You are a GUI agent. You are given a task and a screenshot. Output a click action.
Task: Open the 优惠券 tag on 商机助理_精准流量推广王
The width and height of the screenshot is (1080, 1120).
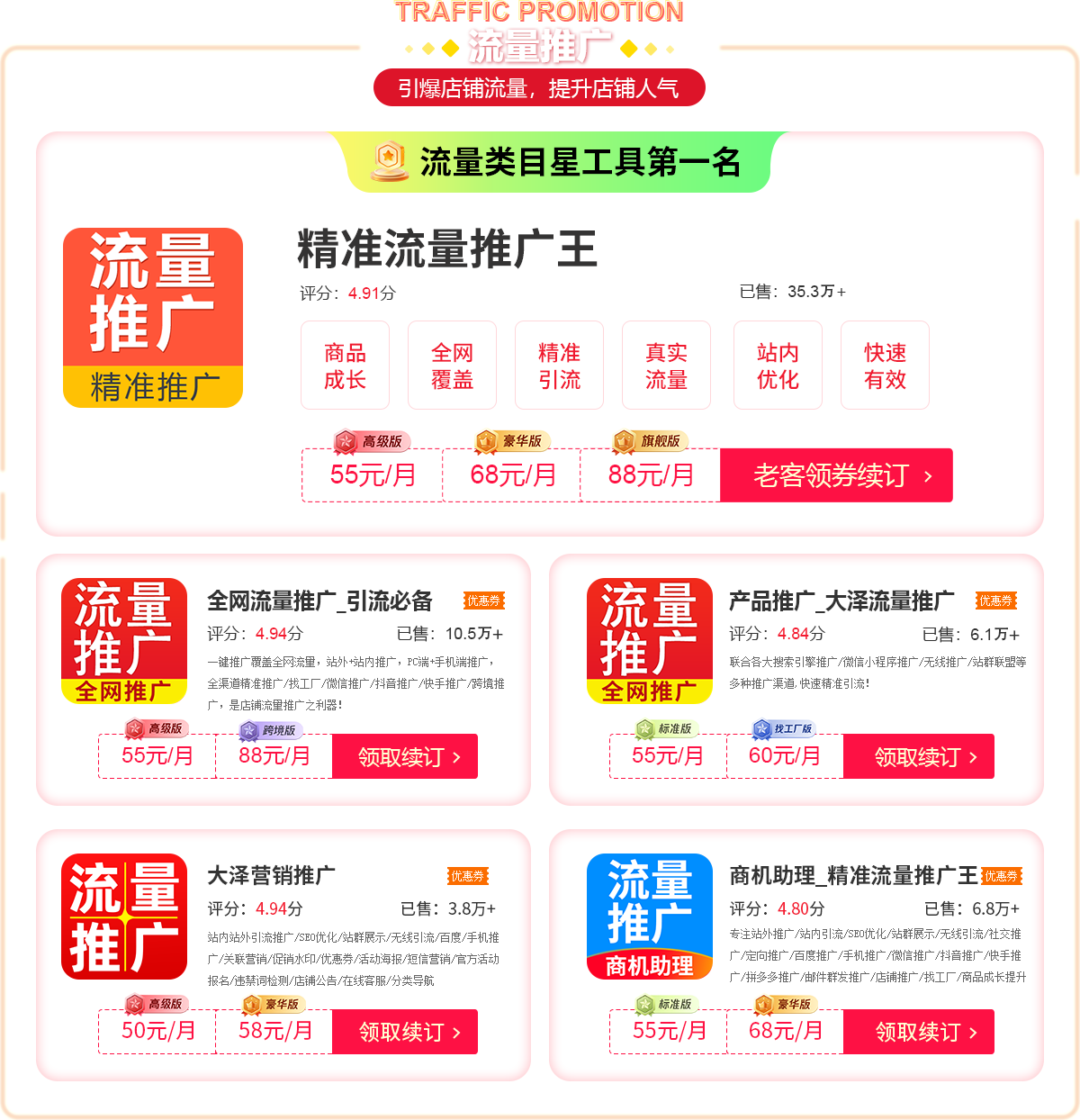coord(1001,876)
